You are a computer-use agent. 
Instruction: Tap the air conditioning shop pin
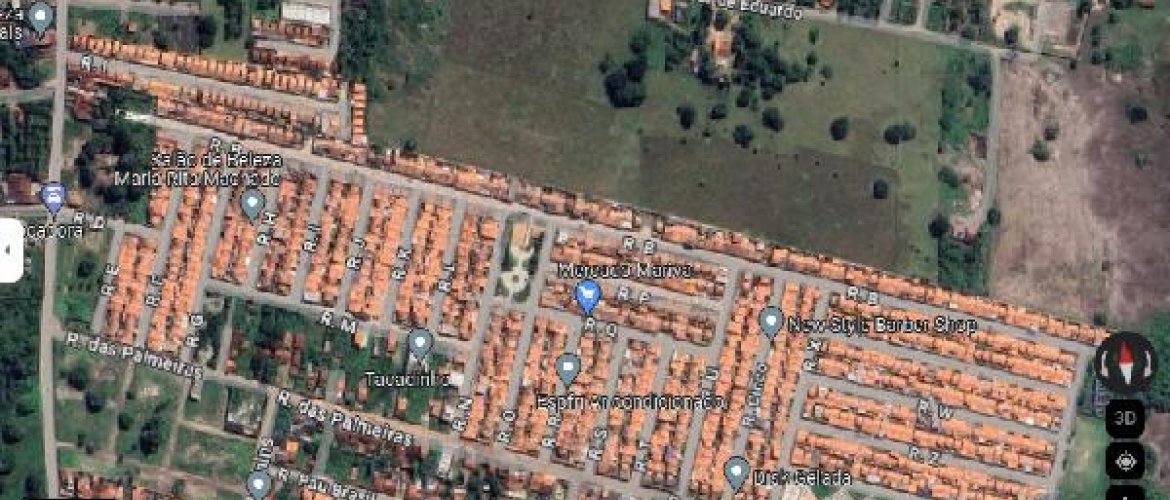click(x=568, y=370)
